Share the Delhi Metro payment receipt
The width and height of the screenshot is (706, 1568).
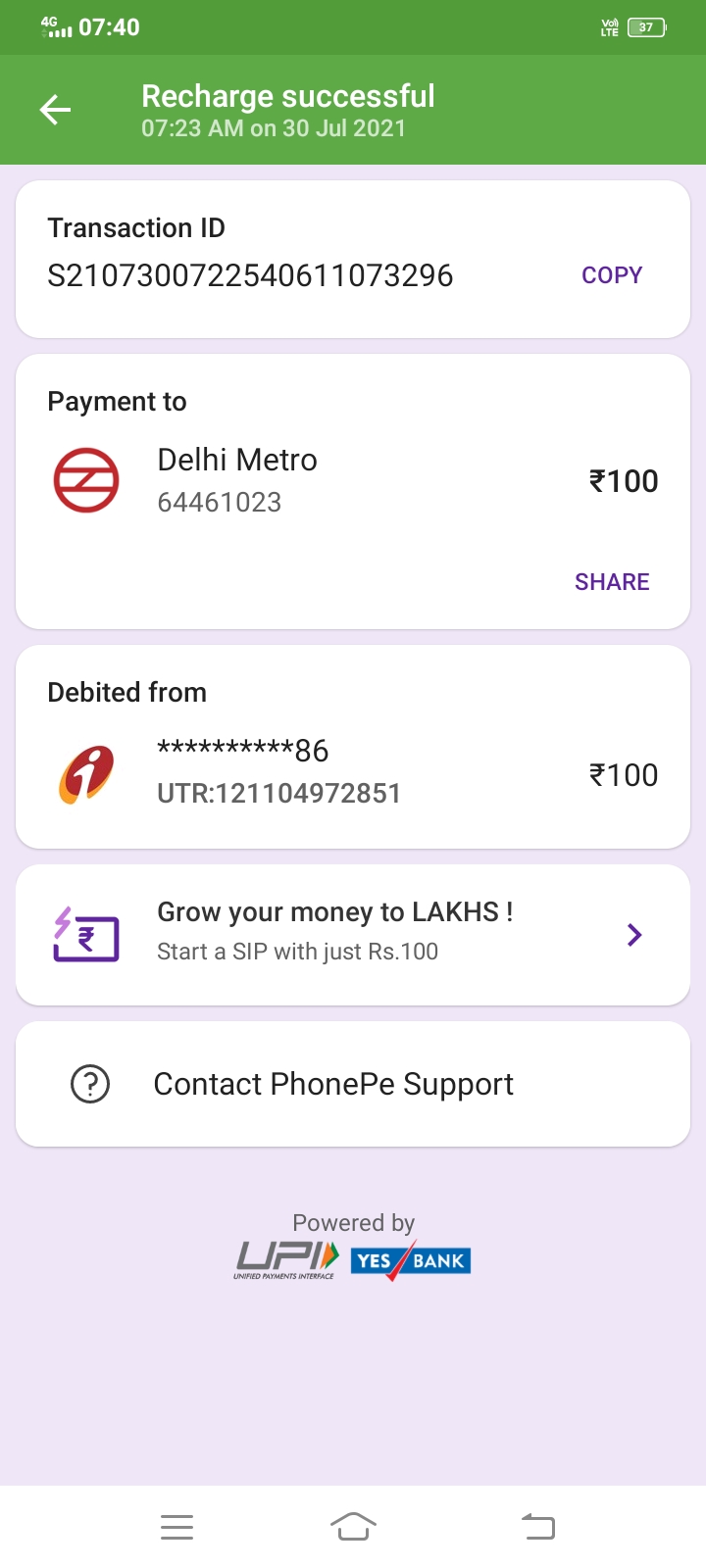tap(612, 582)
